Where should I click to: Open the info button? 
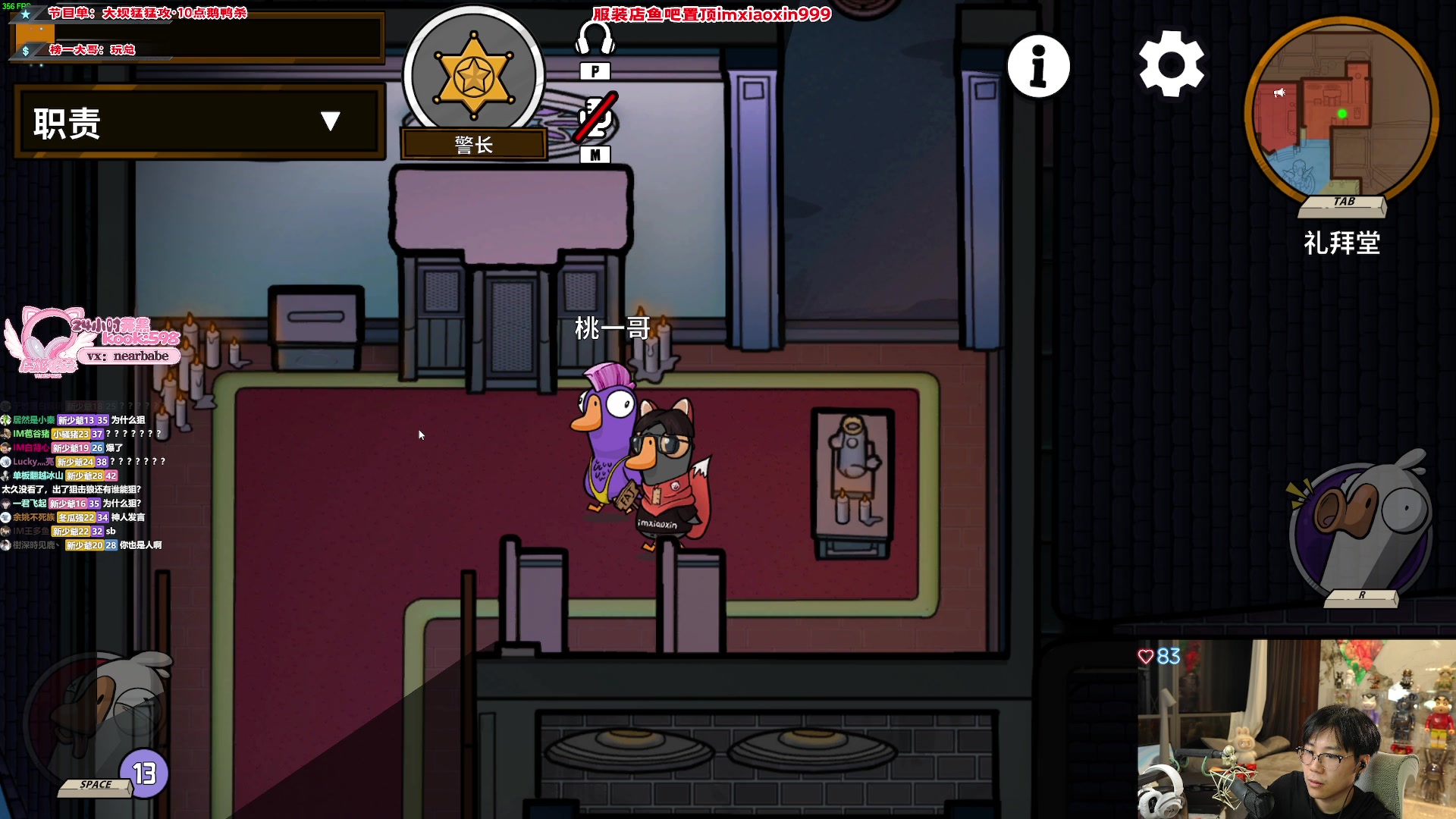point(1038,67)
